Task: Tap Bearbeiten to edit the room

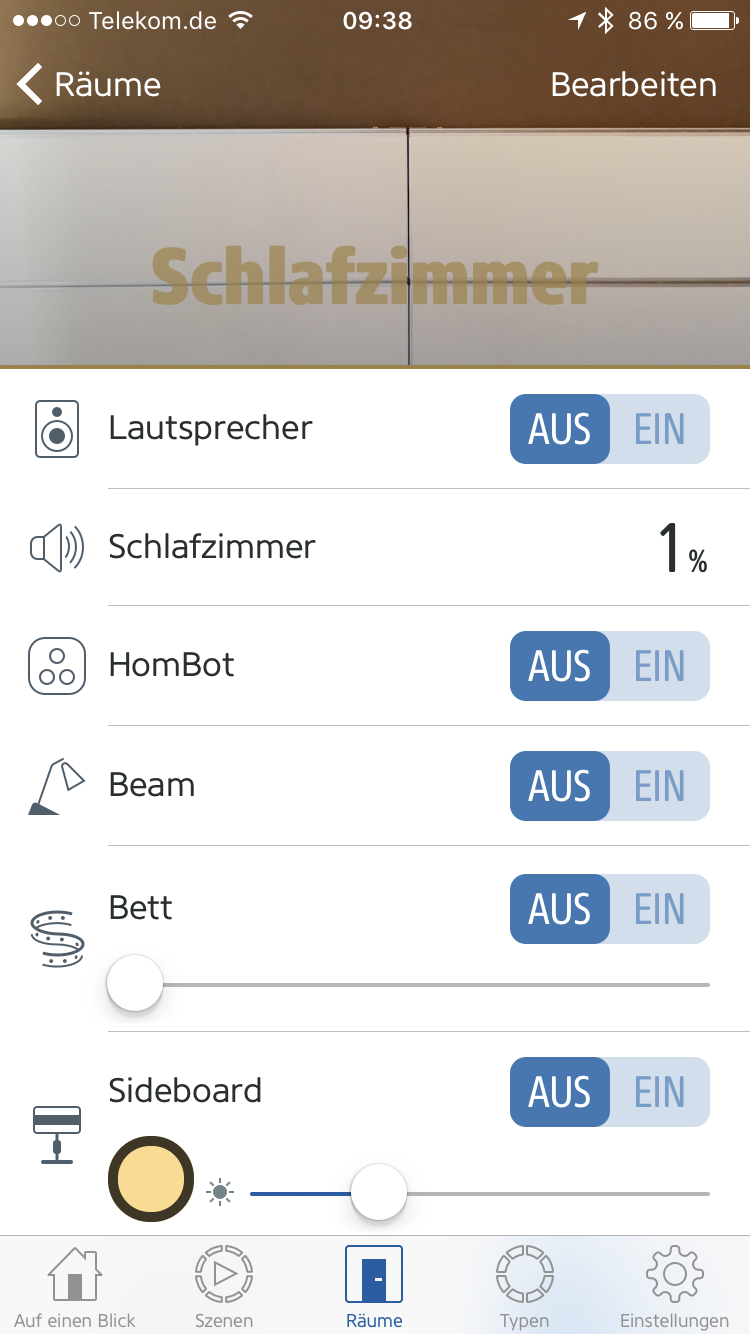Action: coord(633,85)
